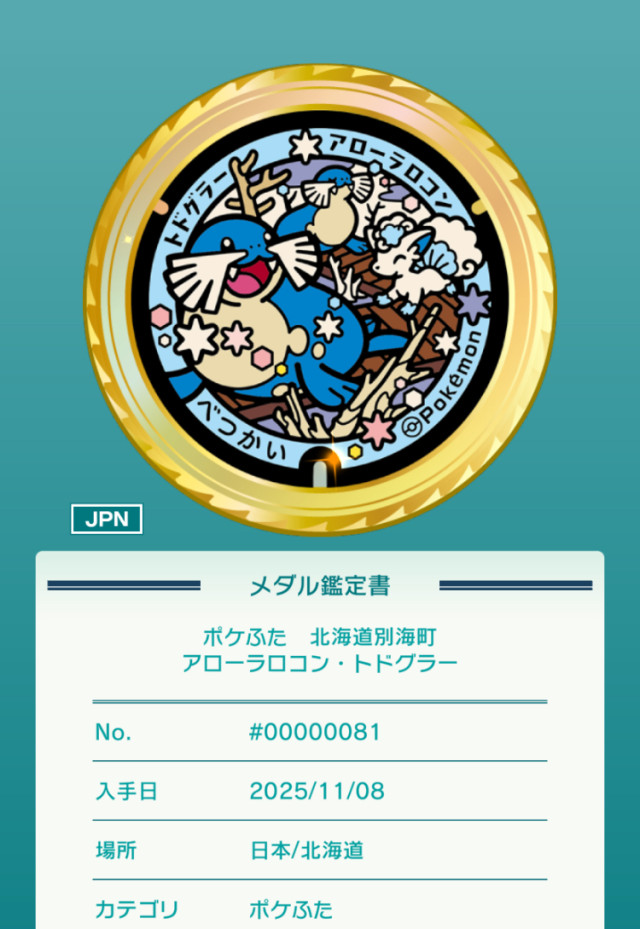
Task: Tap the Alolan Vulpix and Sealeo medal
Action: pyautogui.click(x=319, y=300)
